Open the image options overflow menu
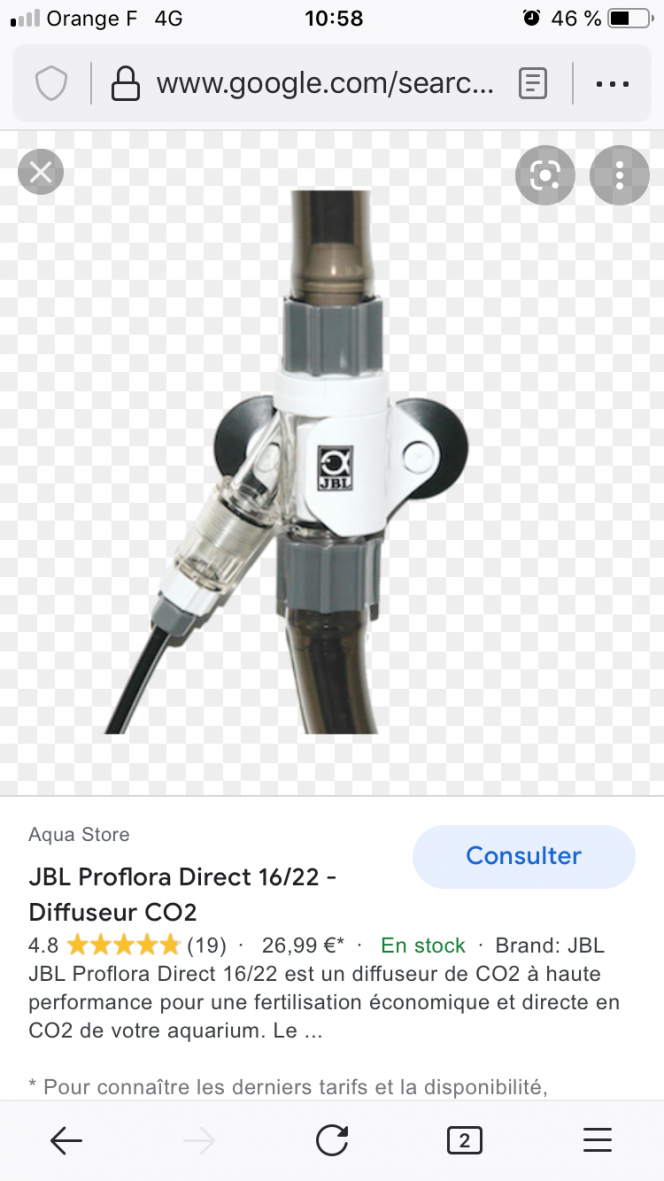This screenshot has height=1181, width=664. point(620,176)
